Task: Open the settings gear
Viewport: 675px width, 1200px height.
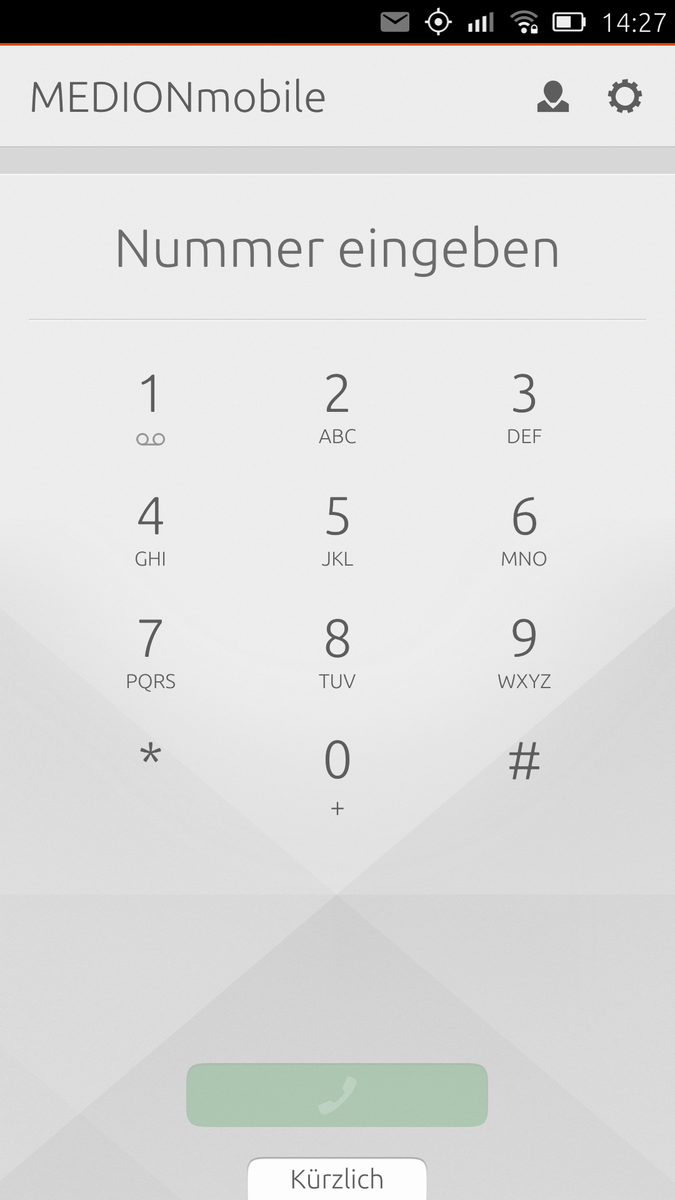Action: point(625,97)
